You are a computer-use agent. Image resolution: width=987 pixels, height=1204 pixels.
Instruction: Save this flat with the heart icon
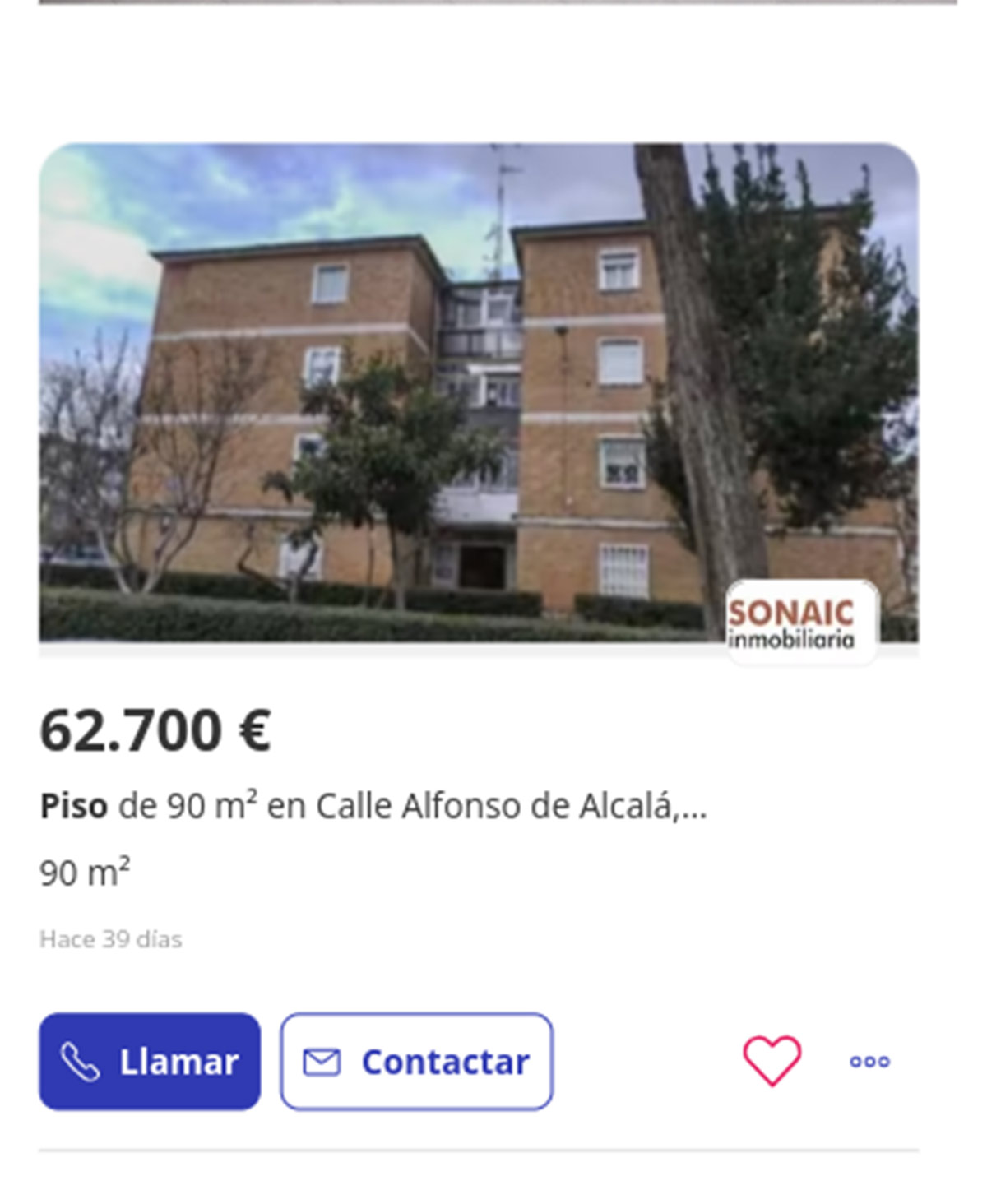pos(772,1060)
